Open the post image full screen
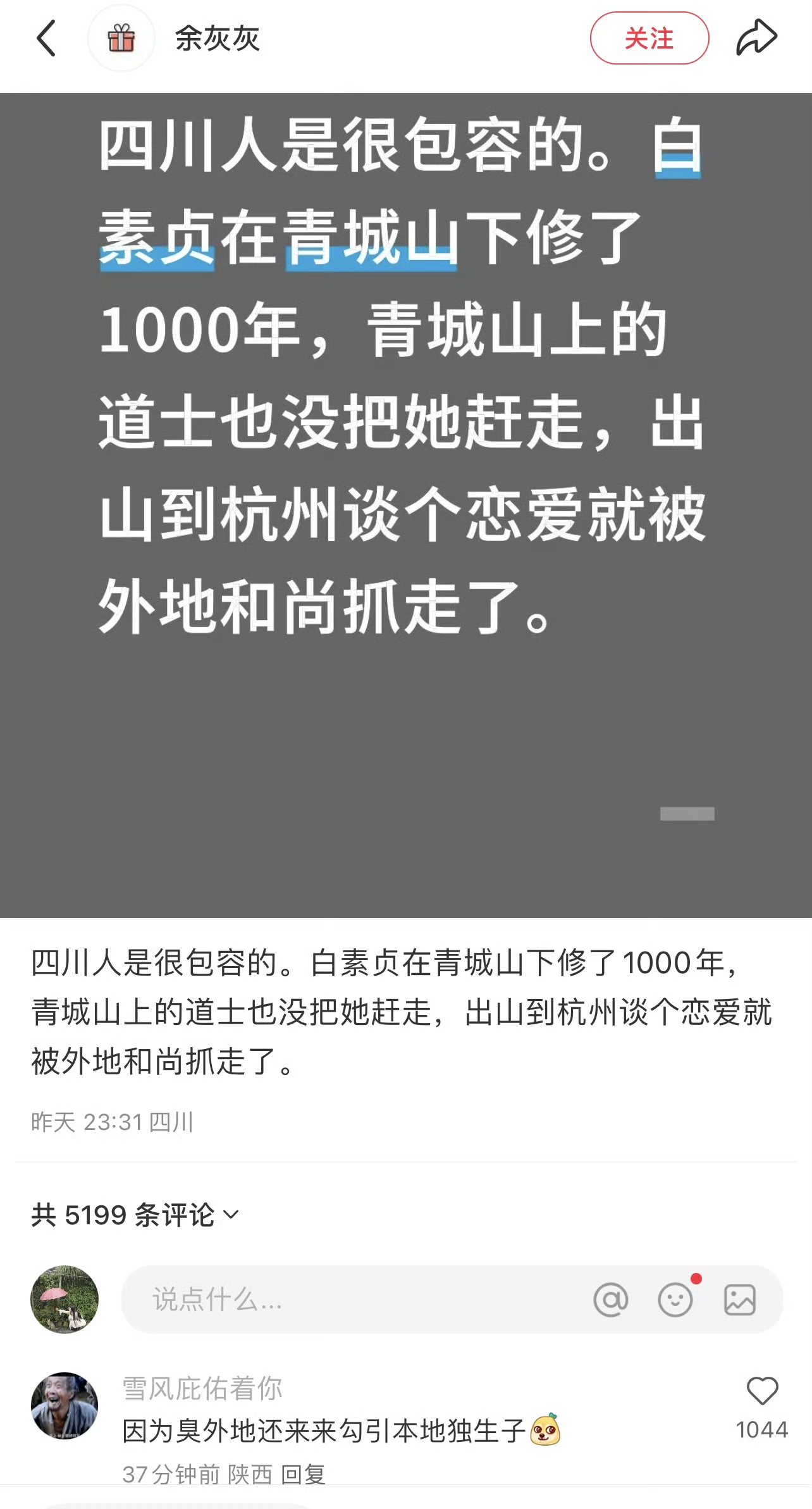Viewport: 812px width, 1509px height. click(x=406, y=505)
